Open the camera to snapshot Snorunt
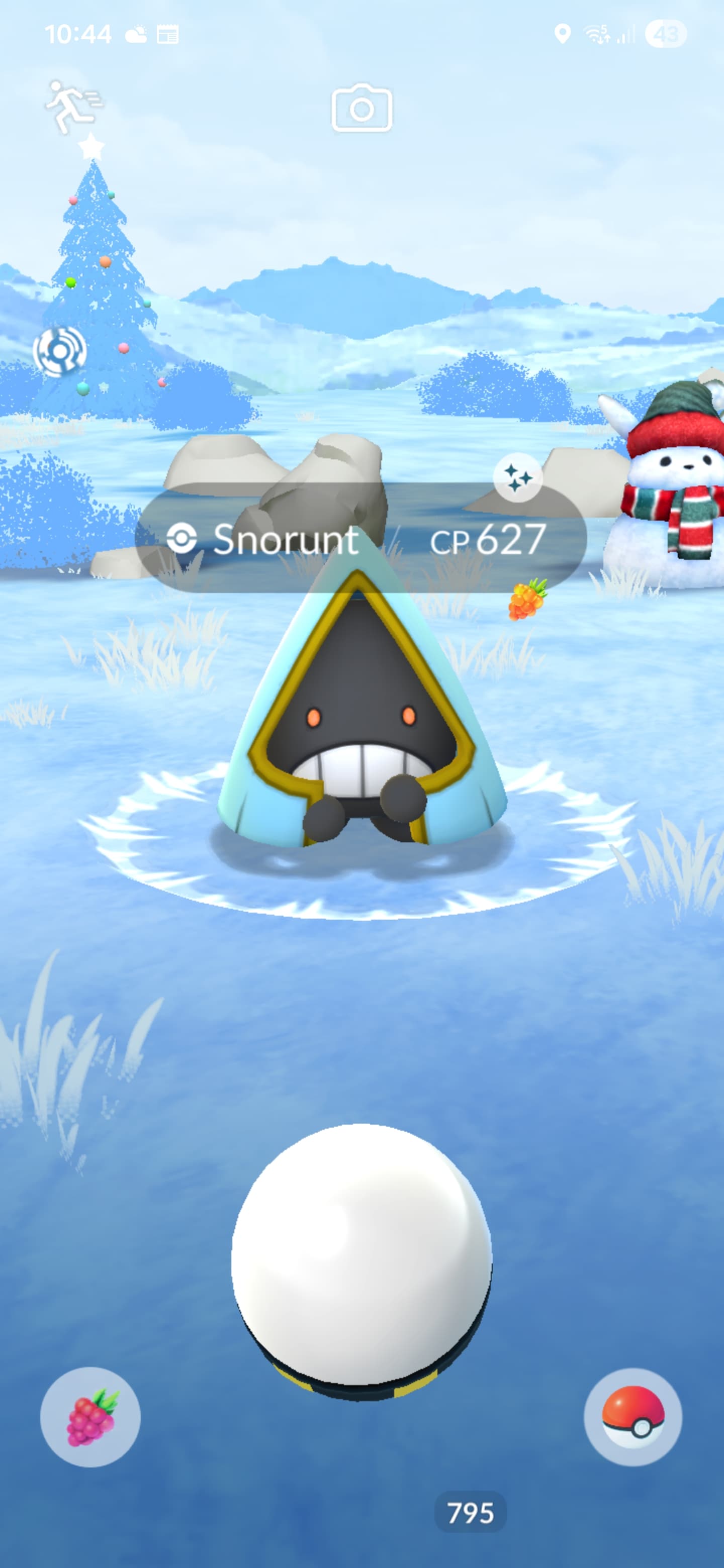 (x=361, y=108)
